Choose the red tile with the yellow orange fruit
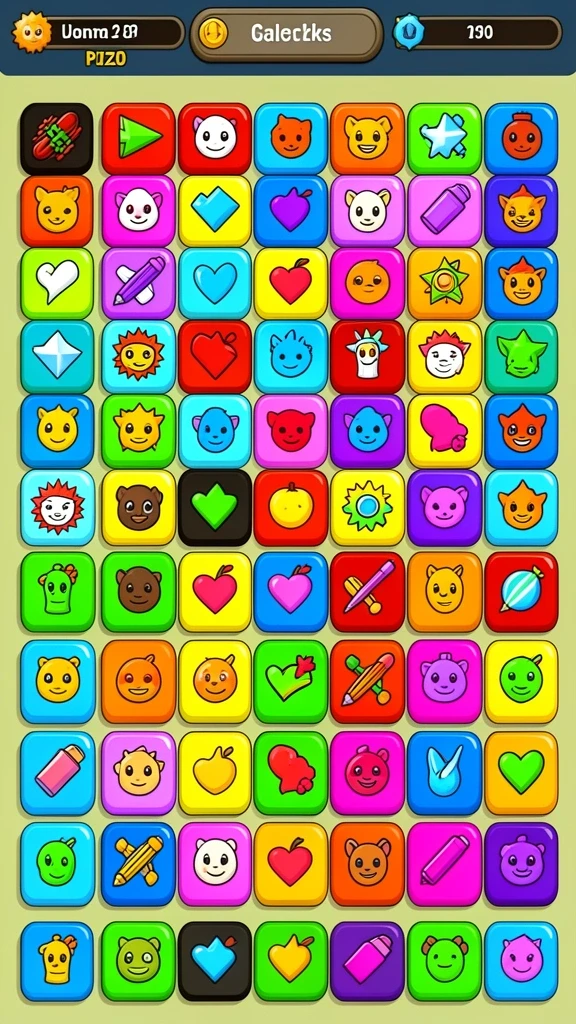 (291, 507)
